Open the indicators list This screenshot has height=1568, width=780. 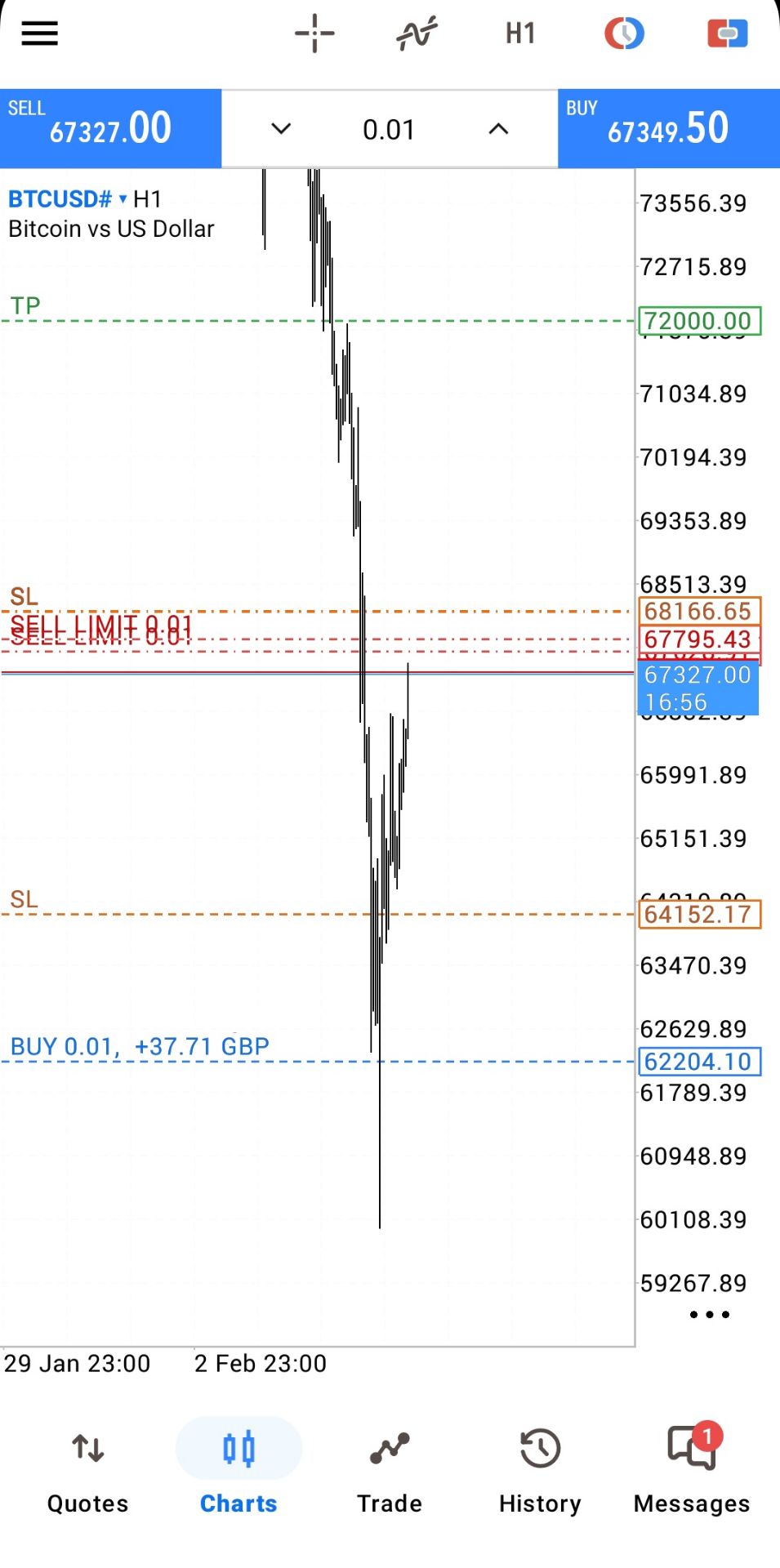click(417, 33)
